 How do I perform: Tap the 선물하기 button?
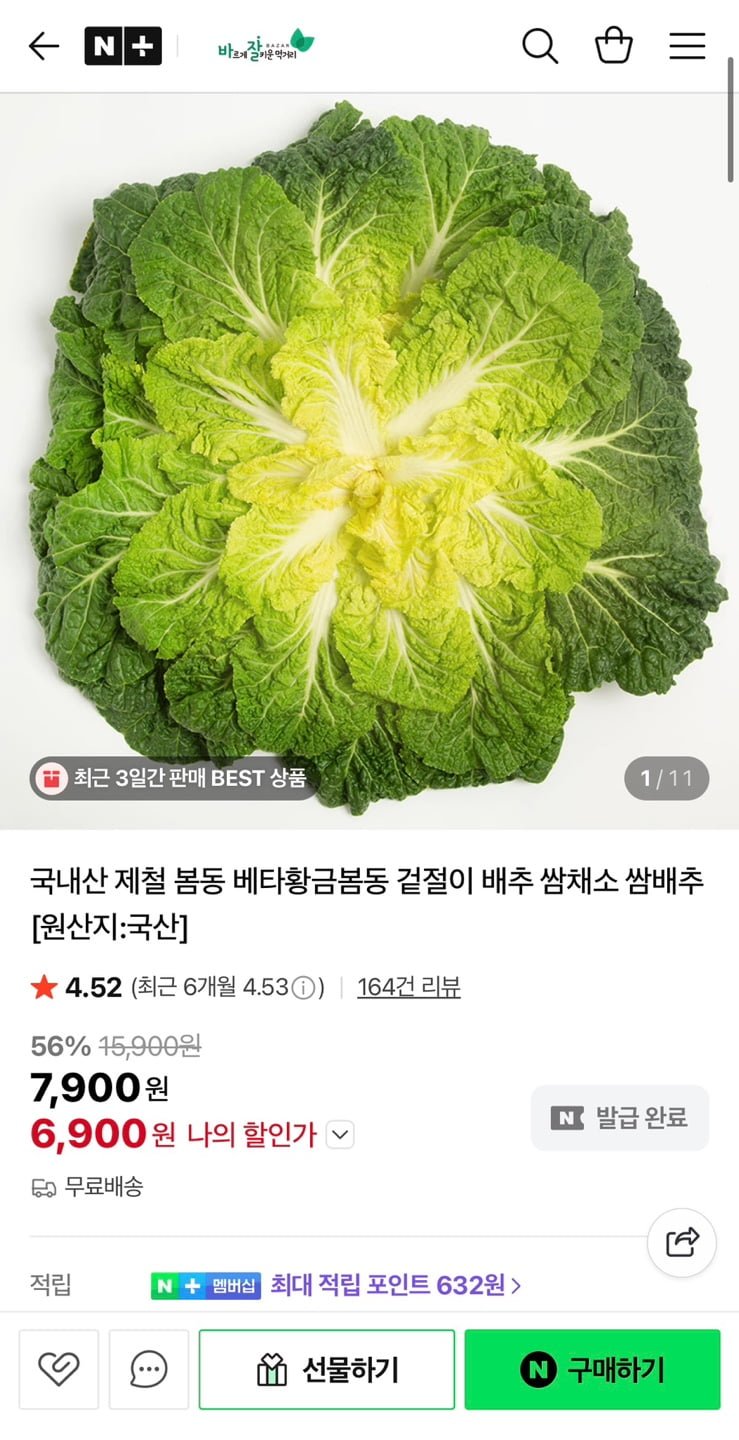tap(327, 1369)
